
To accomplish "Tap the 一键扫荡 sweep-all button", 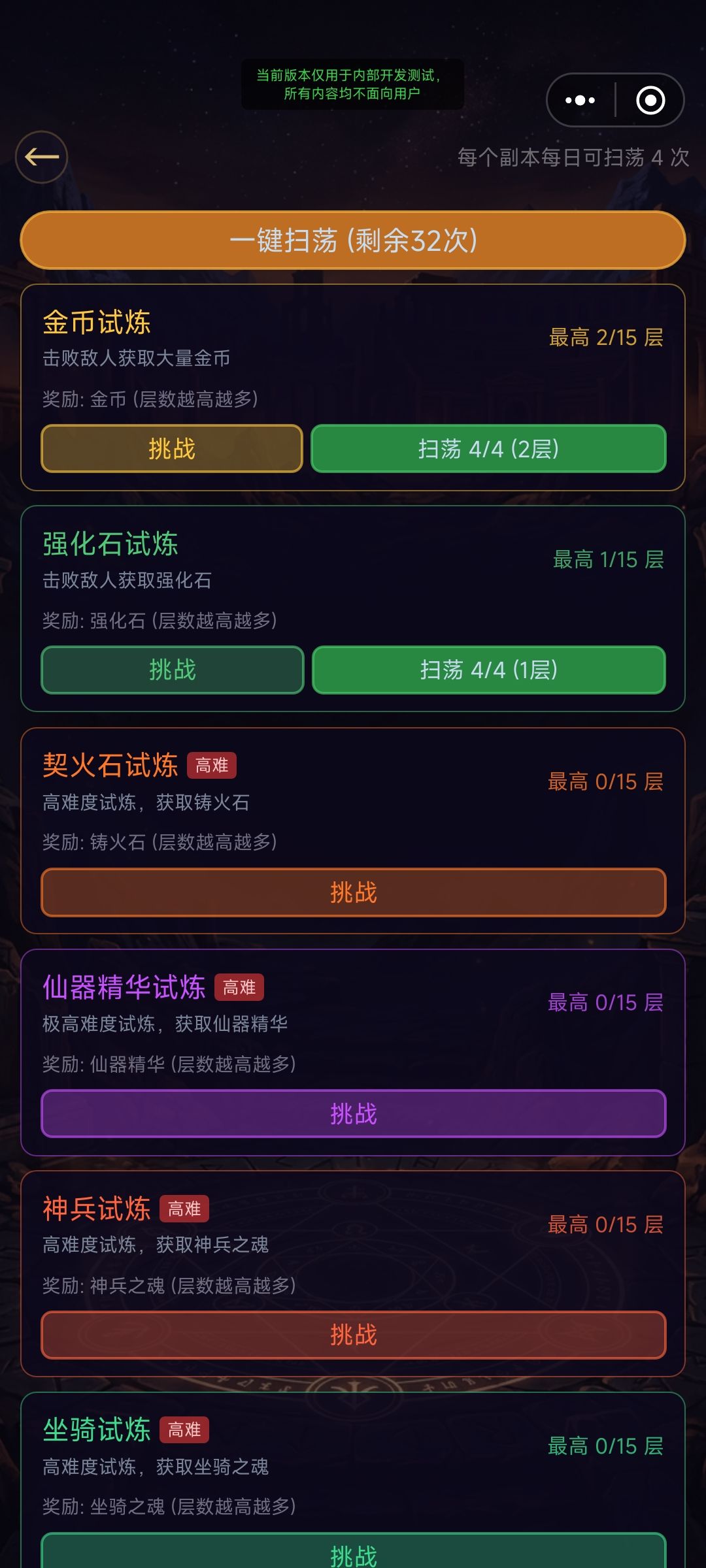I will 353,241.
